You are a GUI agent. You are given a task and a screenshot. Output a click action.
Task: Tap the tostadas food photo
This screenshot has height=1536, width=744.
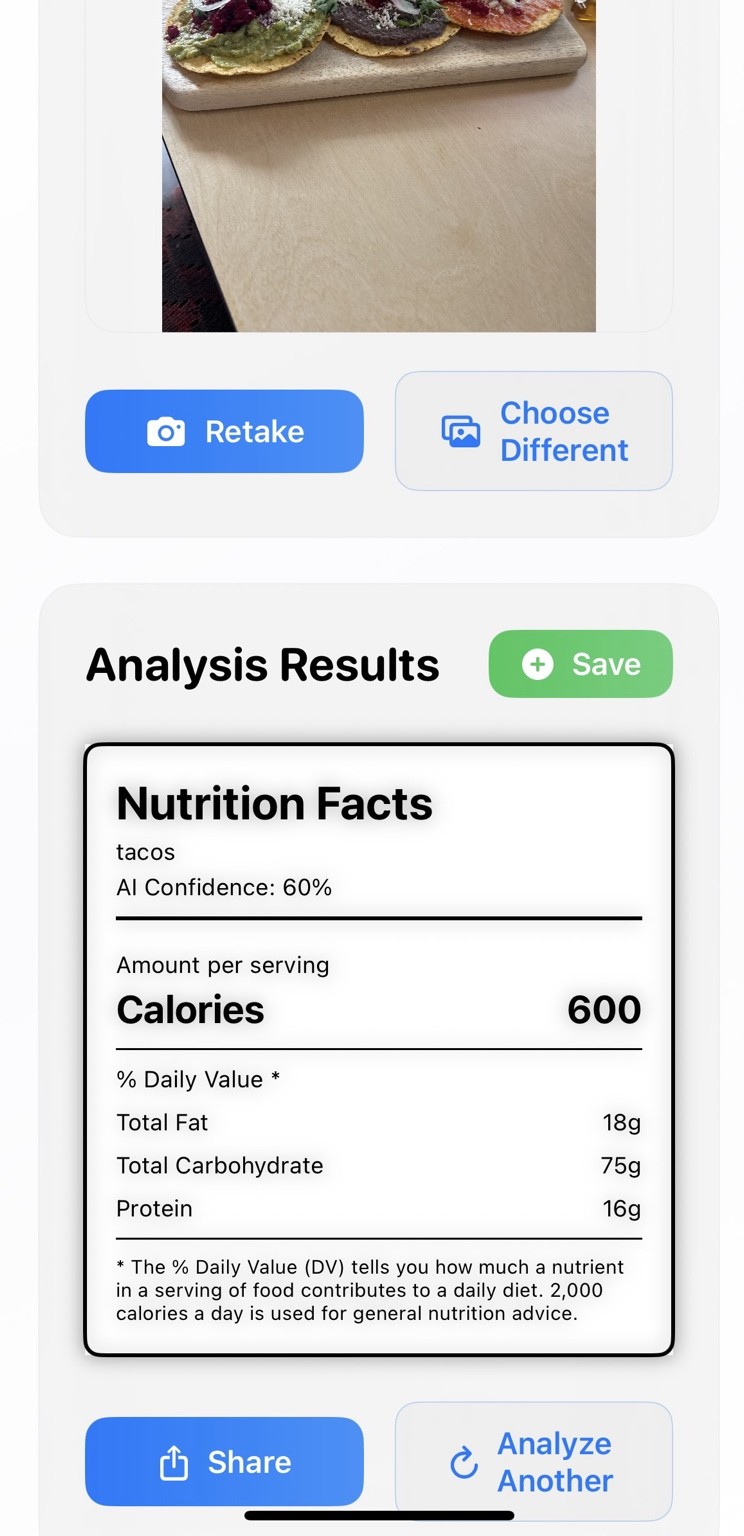[x=378, y=165]
